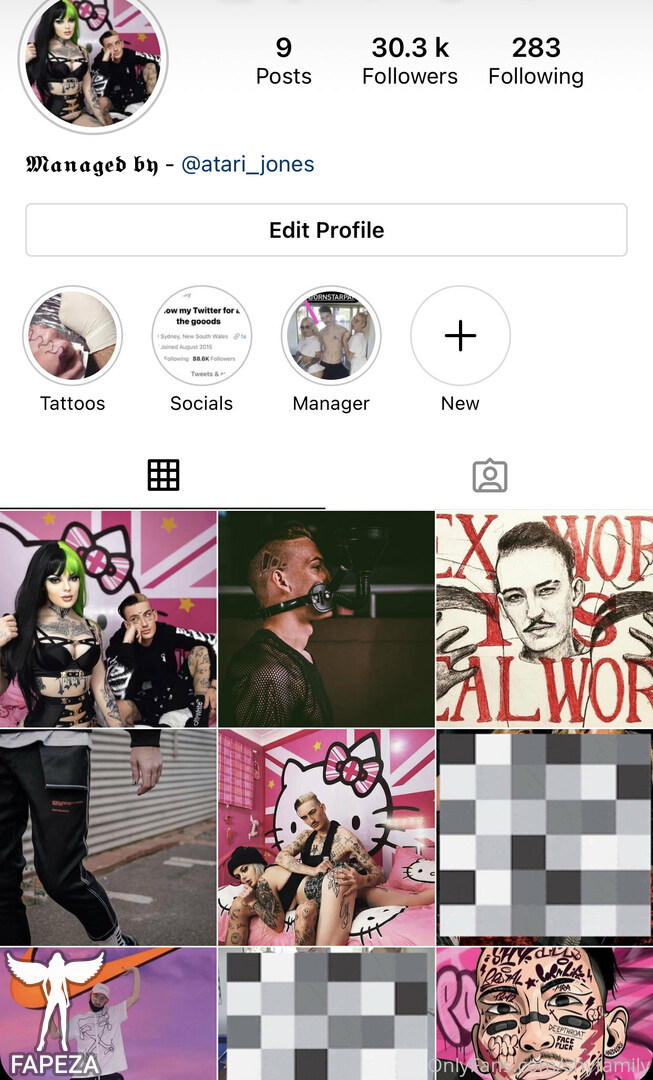Screen dimensions: 653x1080
Task: Open the black trousers street post
Action: [108, 837]
